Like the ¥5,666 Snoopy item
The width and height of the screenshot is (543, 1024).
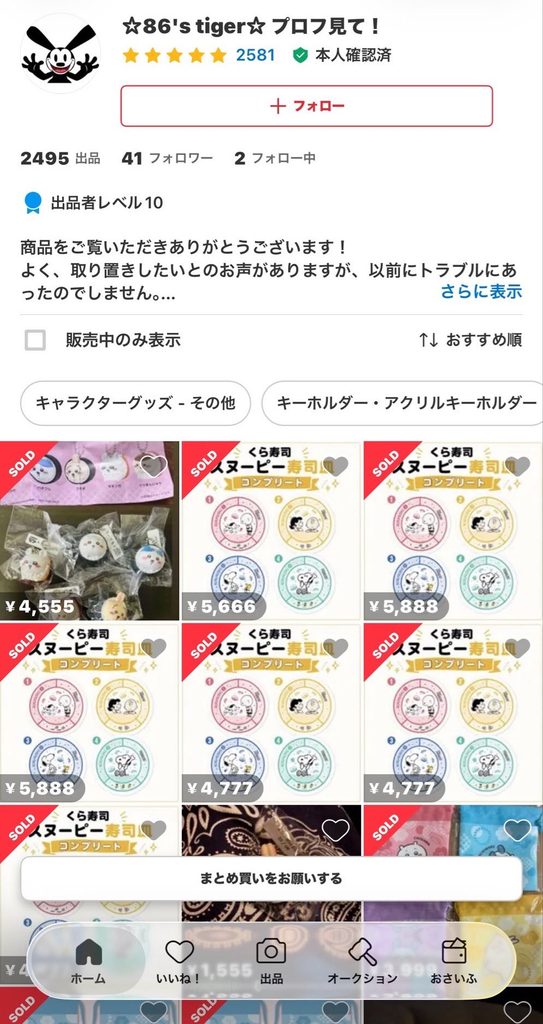(336, 466)
